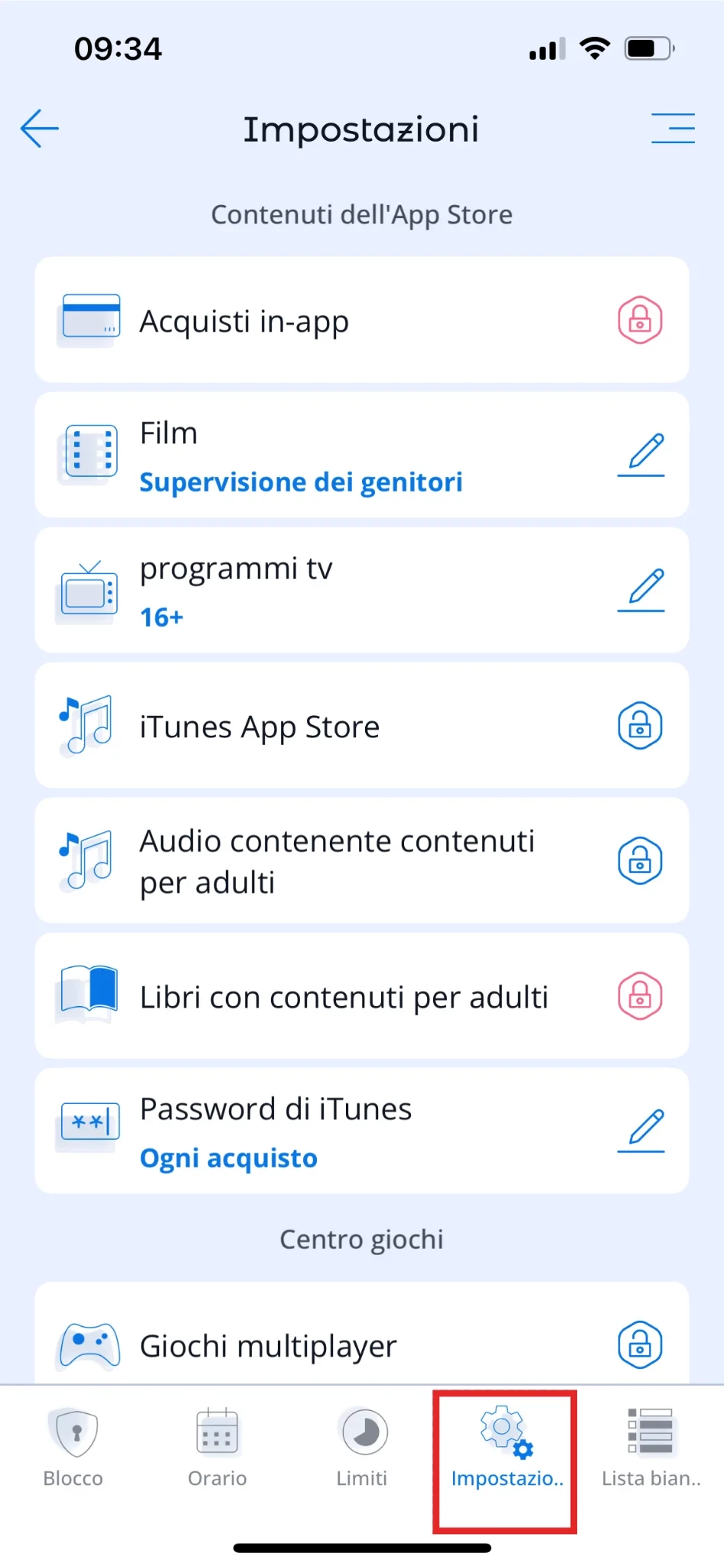Switch to the Blocco tab

tap(73, 1447)
